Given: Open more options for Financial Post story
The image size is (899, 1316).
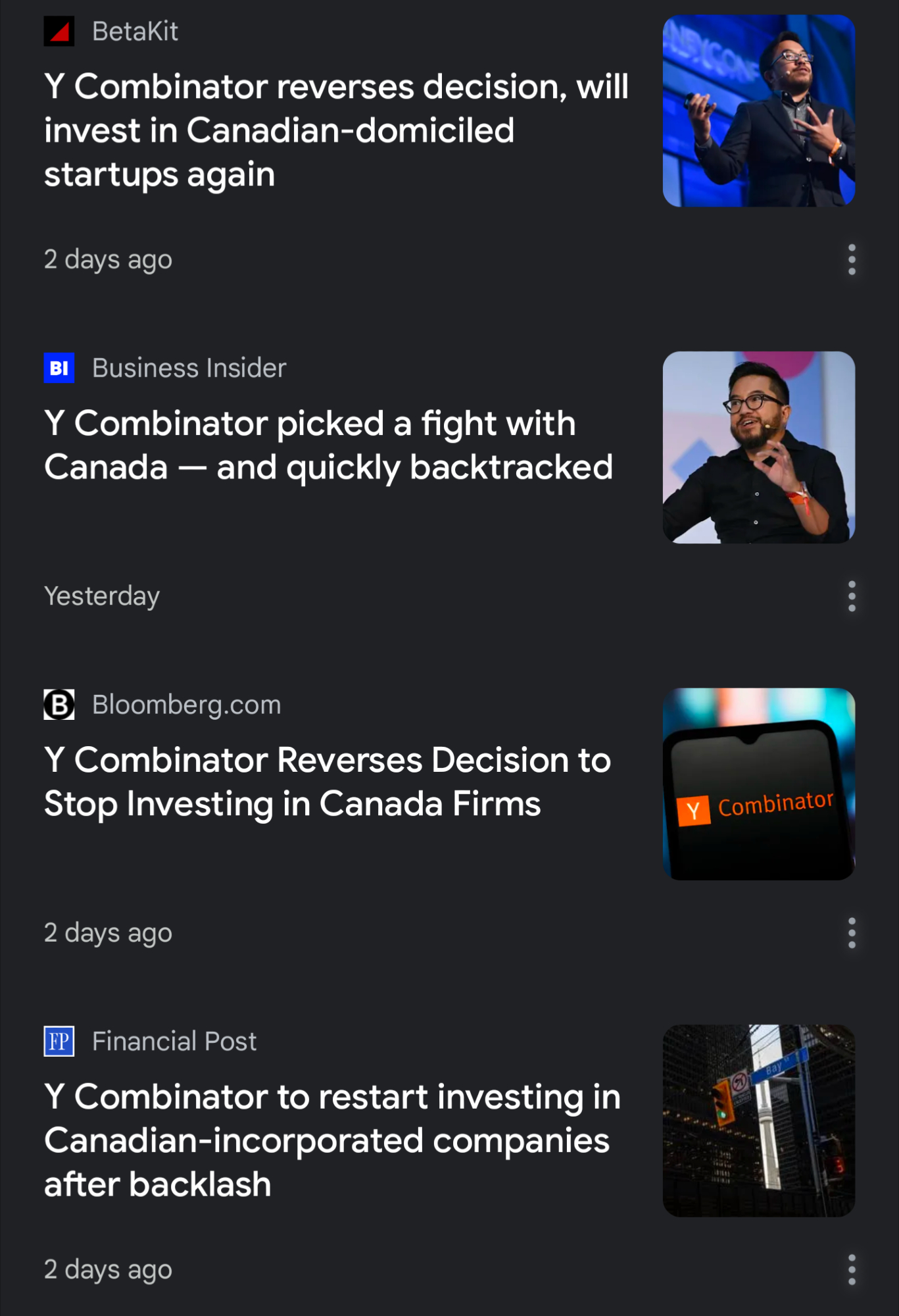Looking at the screenshot, I should tap(852, 1269).
